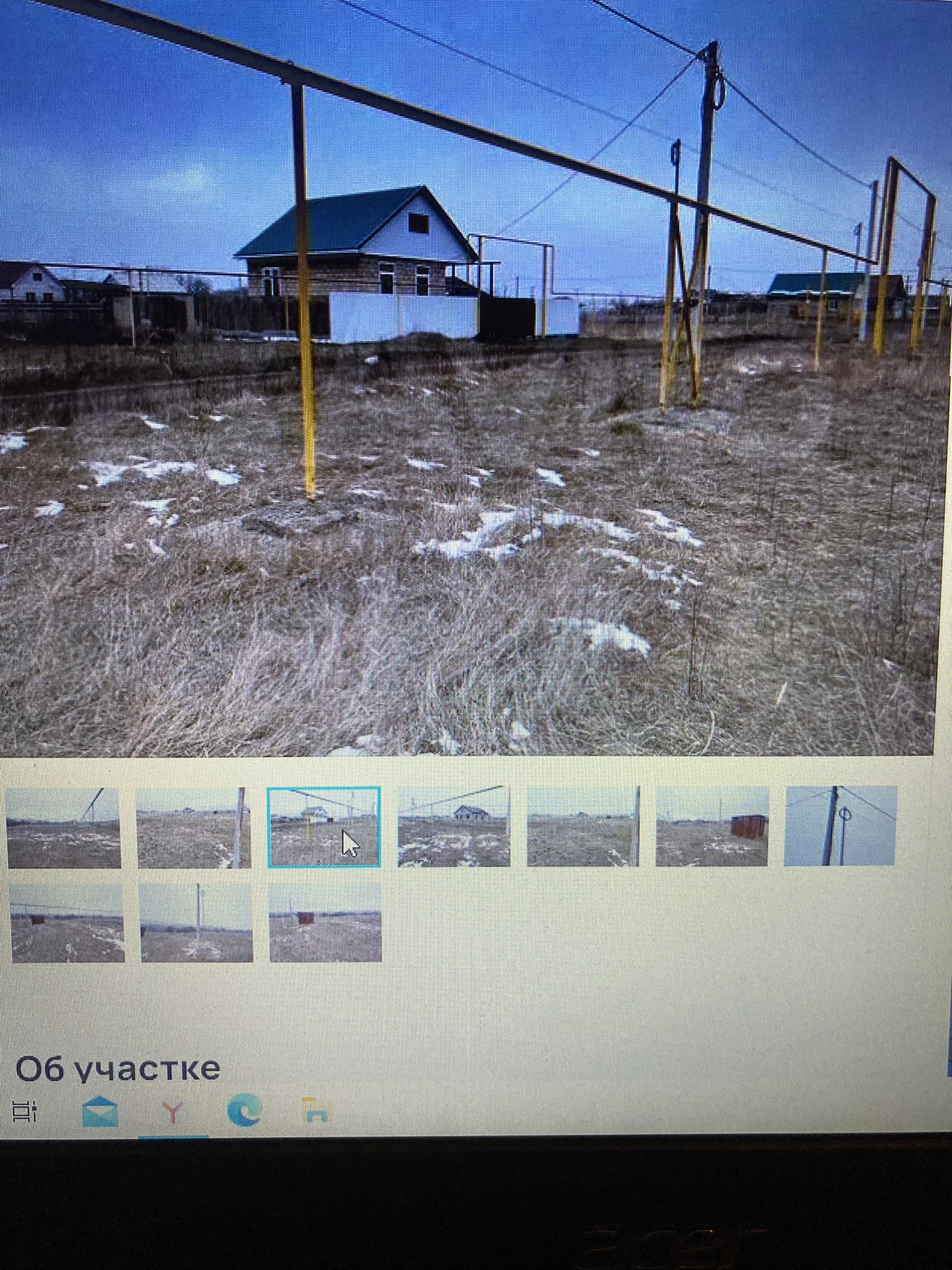This screenshot has height=1270, width=952.
Task: Open Task View from the taskbar
Action: tap(25, 1111)
